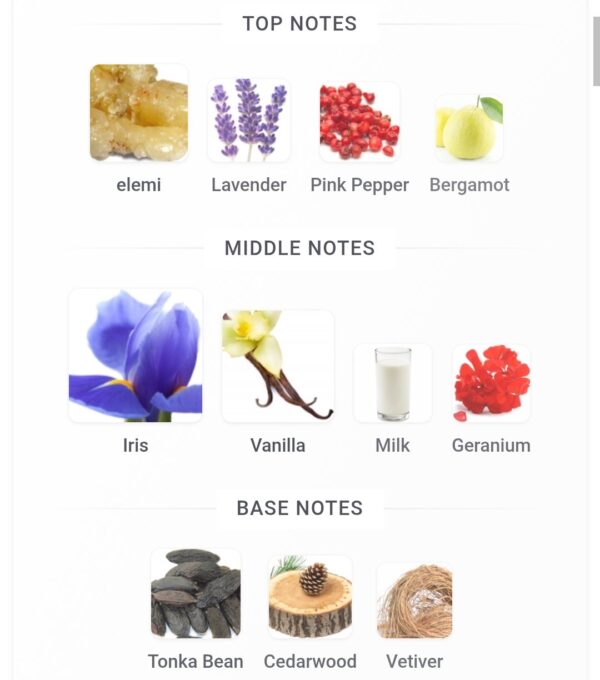The height and width of the screenshot is (680, 600).
Task: Tap the Iris middle note
Action: [135, 356]
